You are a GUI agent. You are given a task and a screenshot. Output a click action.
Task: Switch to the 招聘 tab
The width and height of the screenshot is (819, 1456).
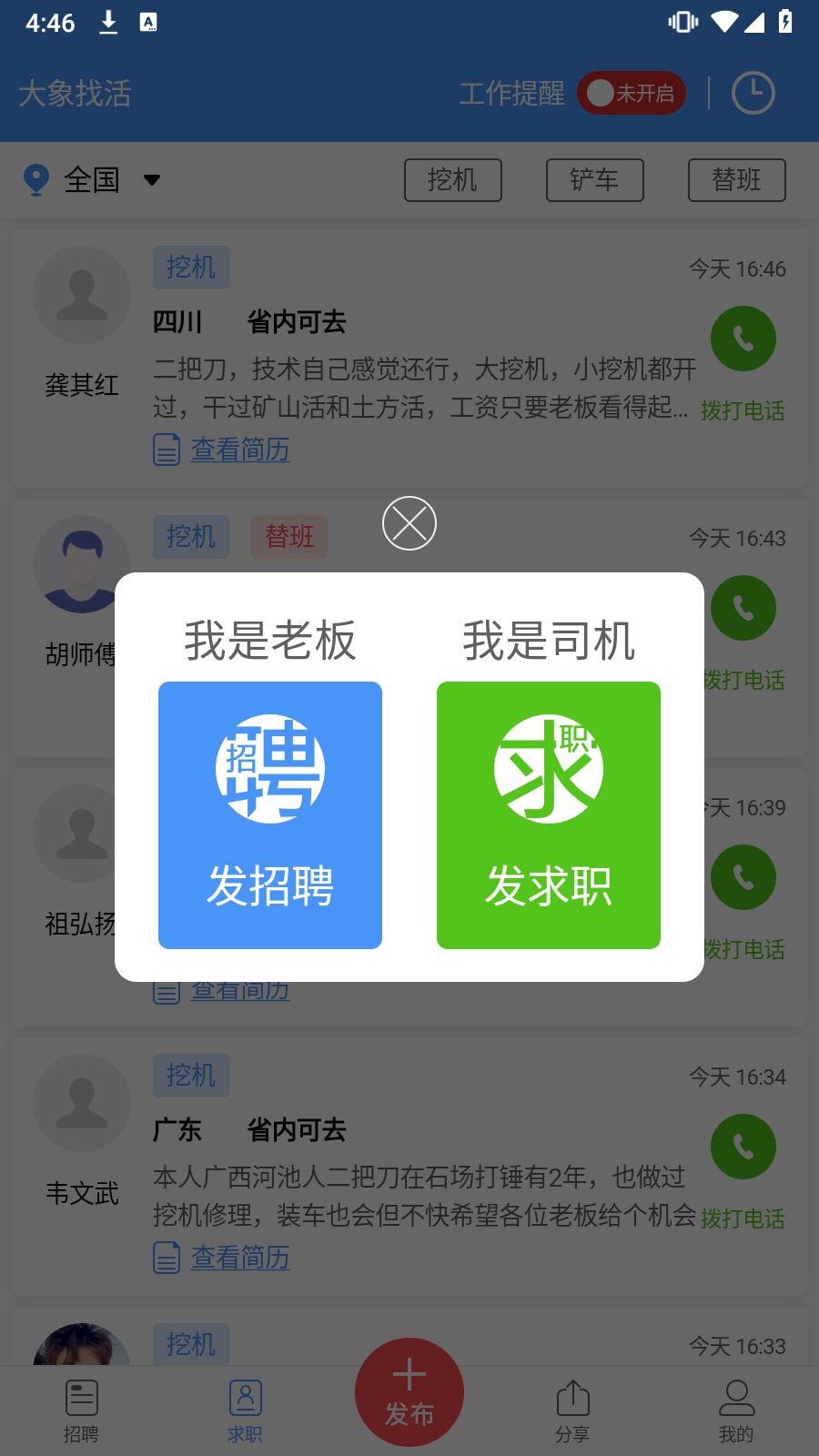(82, 1410)
